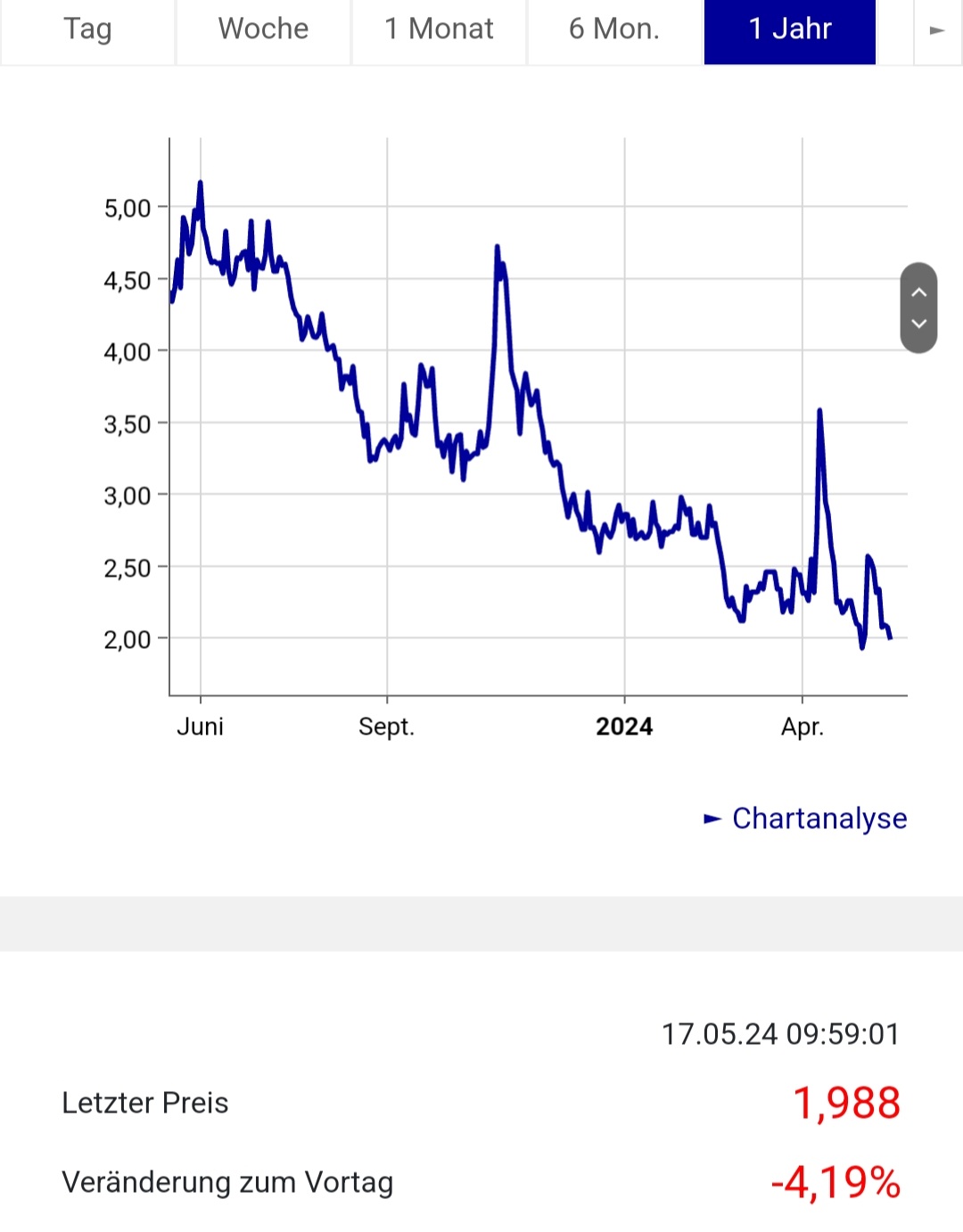Switch to the 6 Mon. range
This screenshot has width=963, height=1232.
[614, 30]
